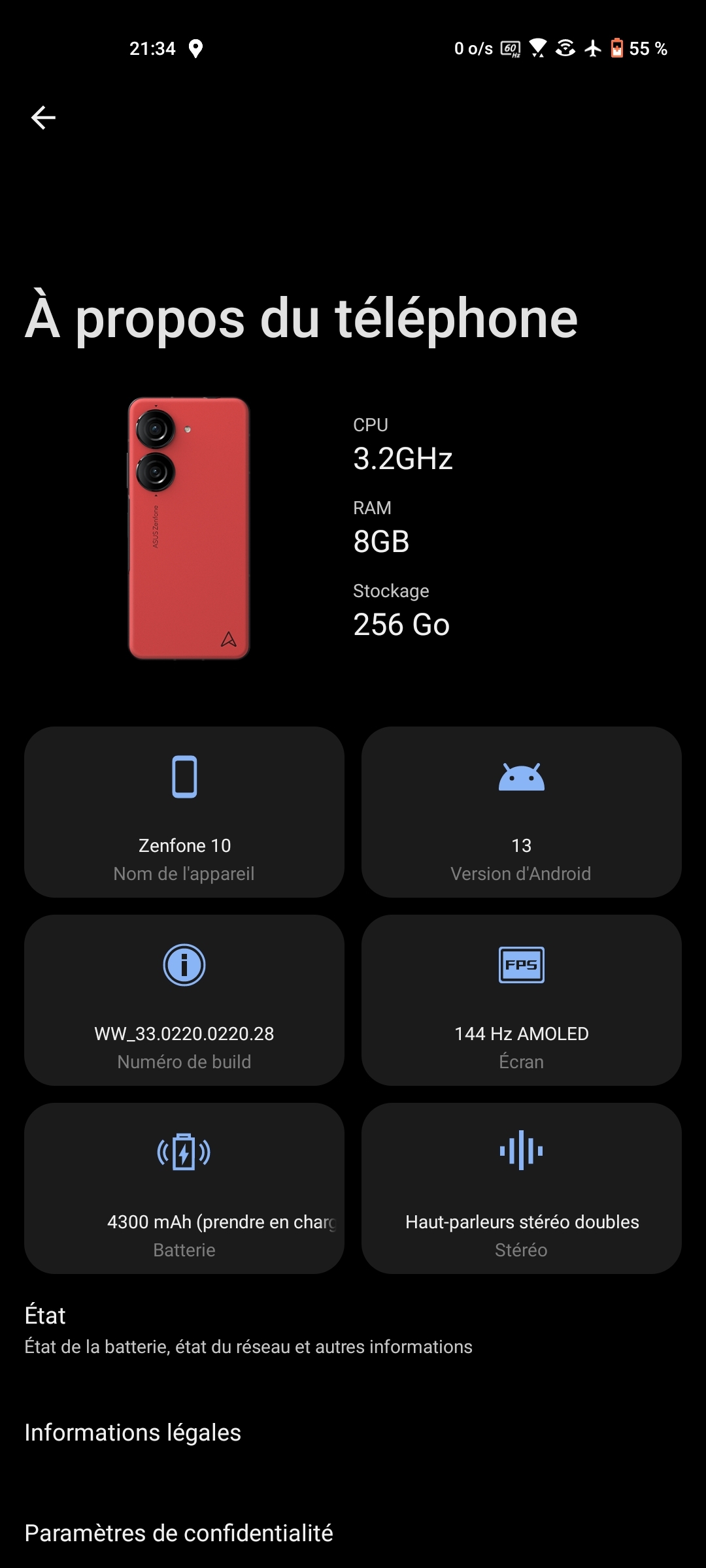Open Informations légales
The width and height of the screenshot is (706, 1568).
click(x=133, y=1432)
